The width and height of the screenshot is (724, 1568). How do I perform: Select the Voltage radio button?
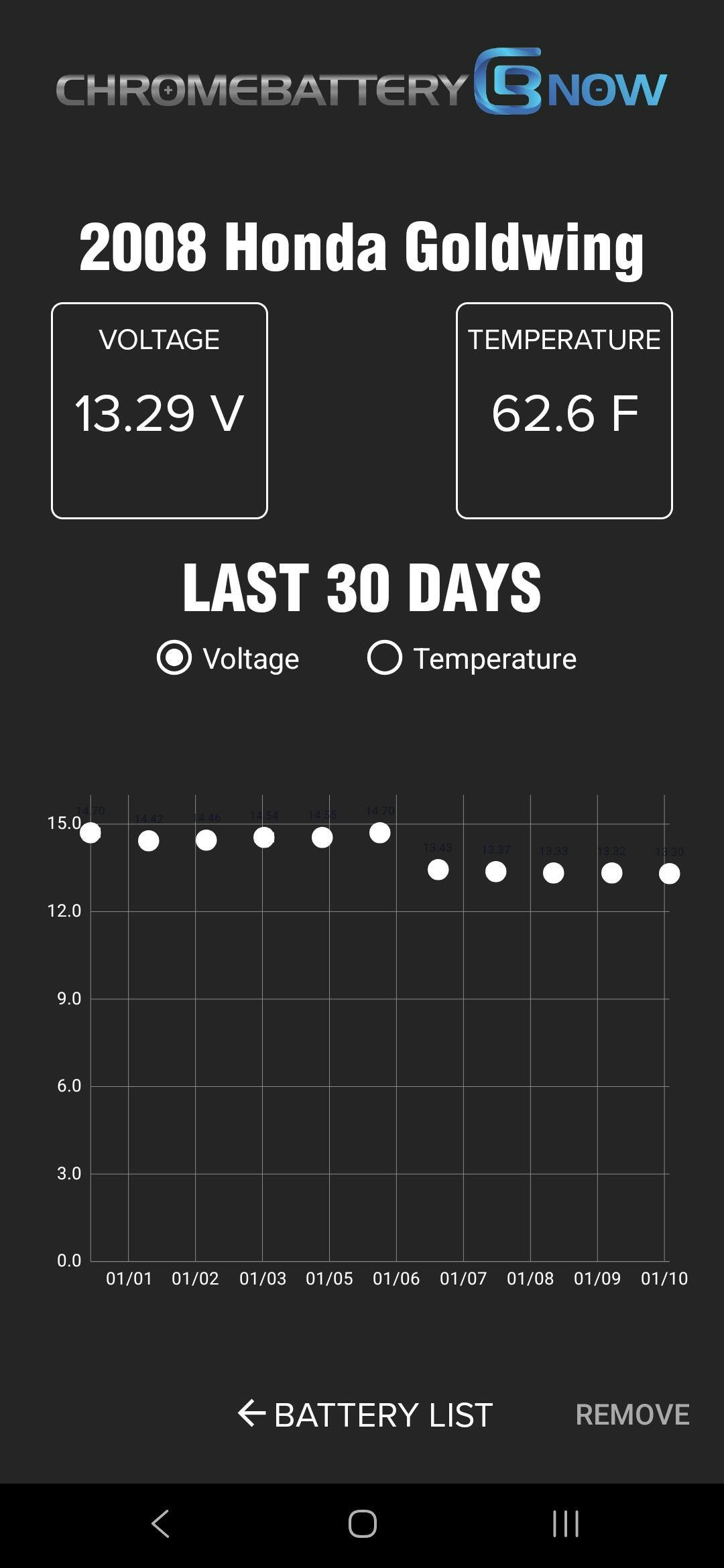pos(174,657)
